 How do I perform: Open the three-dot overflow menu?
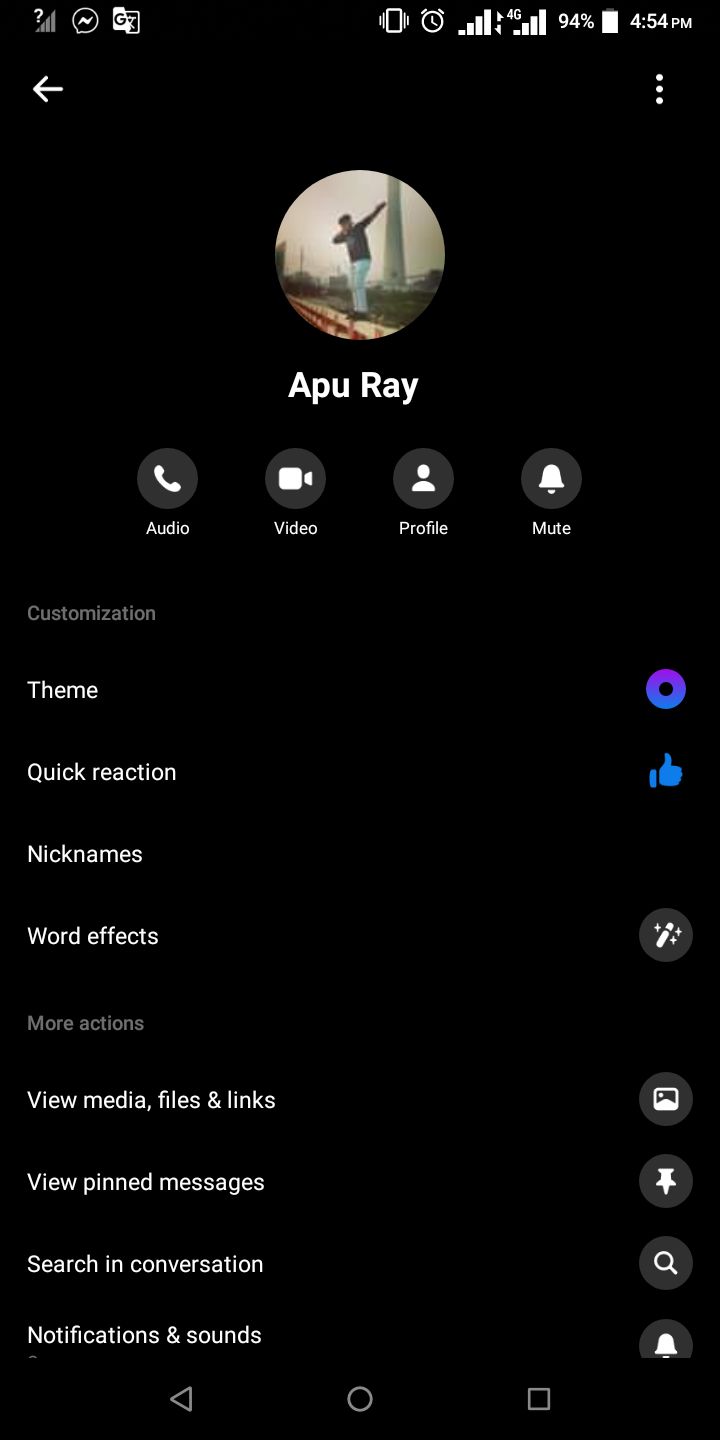click(659, 89)
